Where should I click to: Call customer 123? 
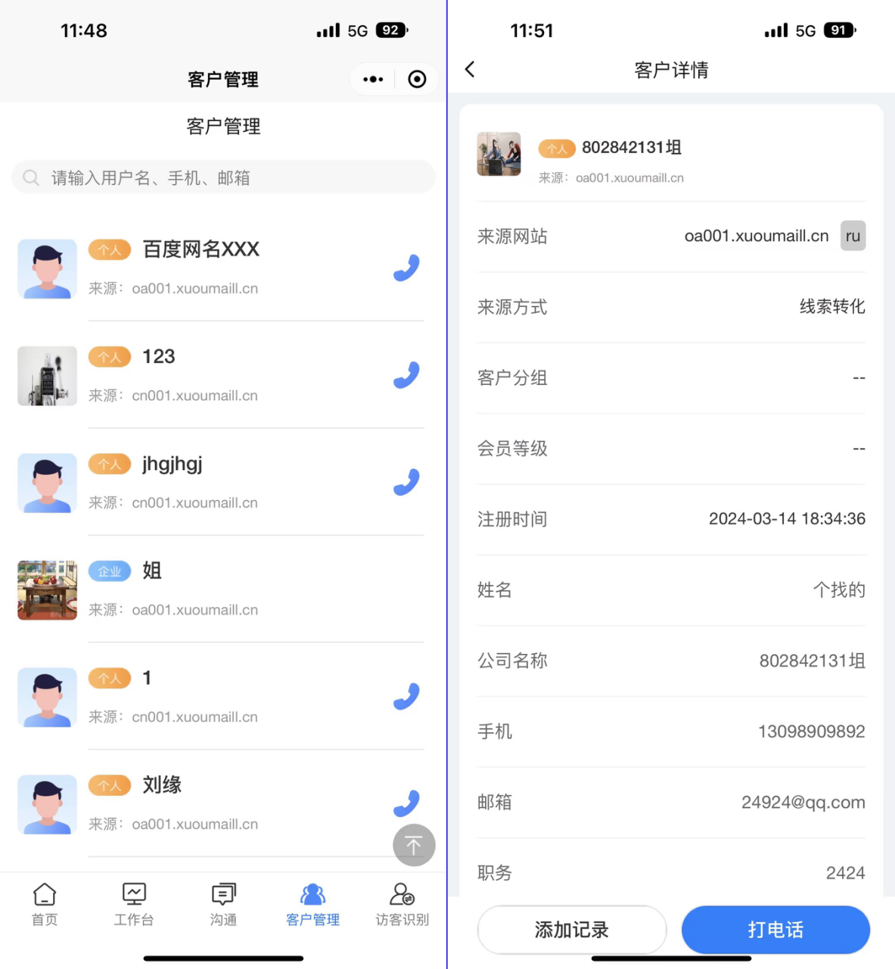tap(406, 375)
